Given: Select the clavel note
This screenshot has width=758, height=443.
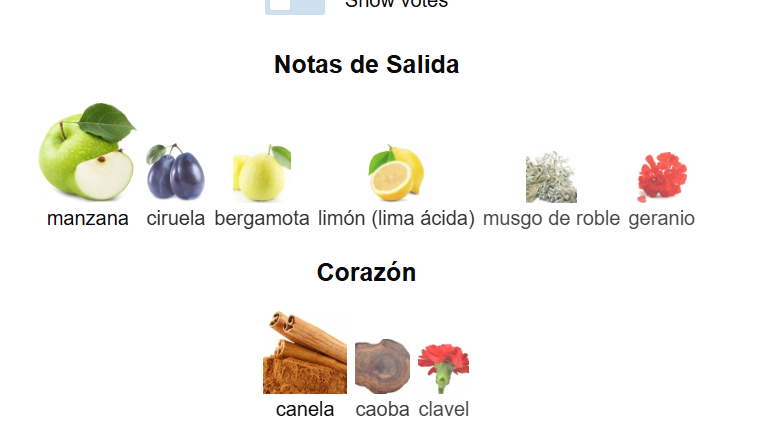Looking at the screenshot, I should tap(443, 368).
